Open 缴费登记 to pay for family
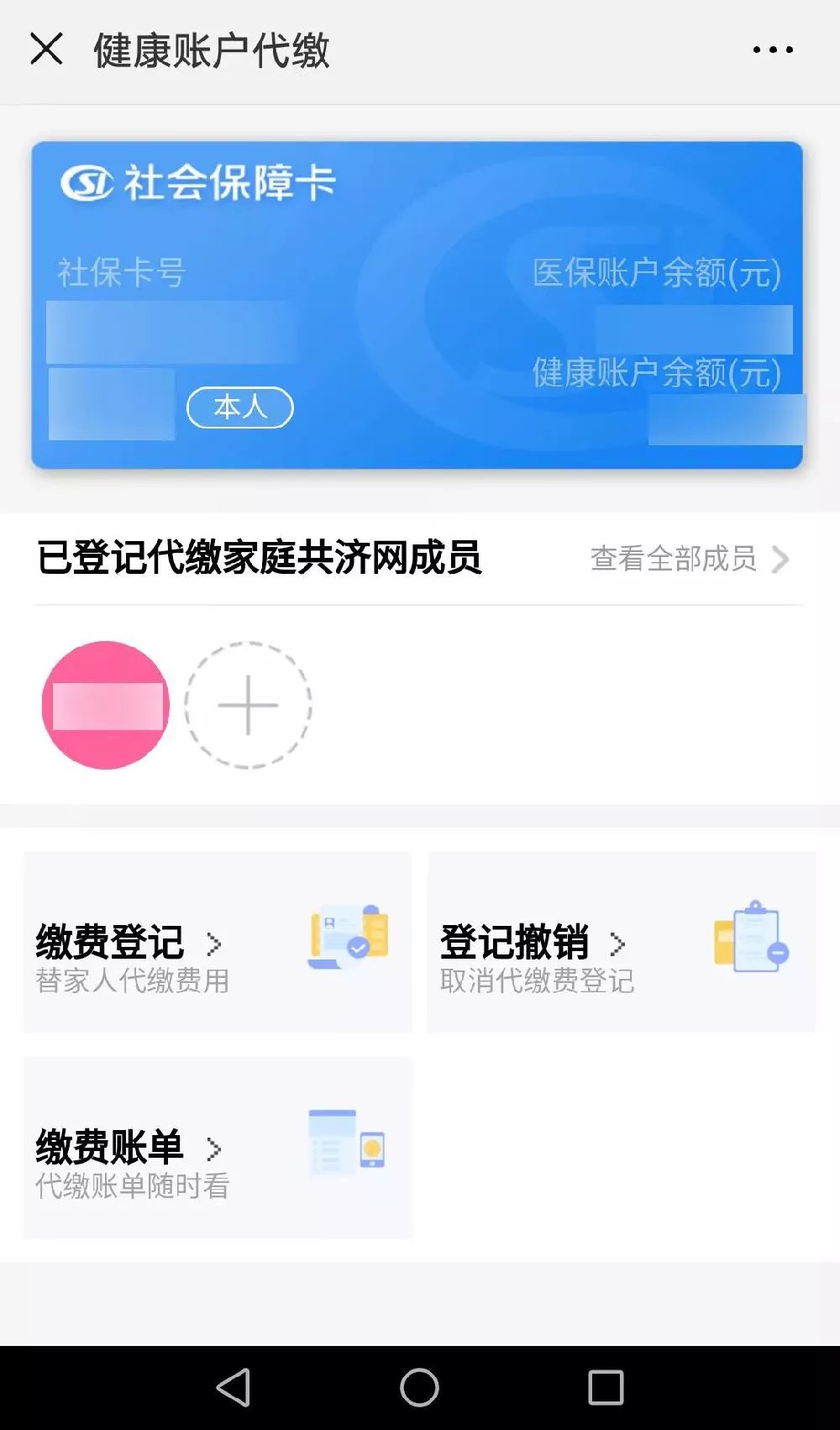 [218, 943]
